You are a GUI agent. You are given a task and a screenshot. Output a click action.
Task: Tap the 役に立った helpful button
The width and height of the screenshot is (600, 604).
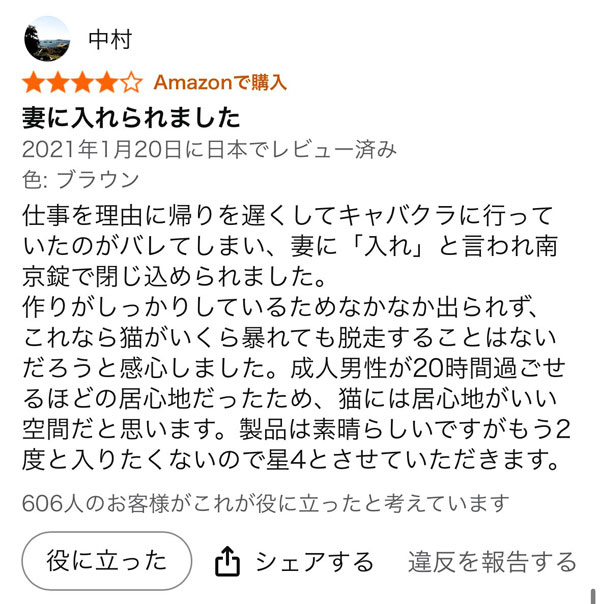click(106, 561)
